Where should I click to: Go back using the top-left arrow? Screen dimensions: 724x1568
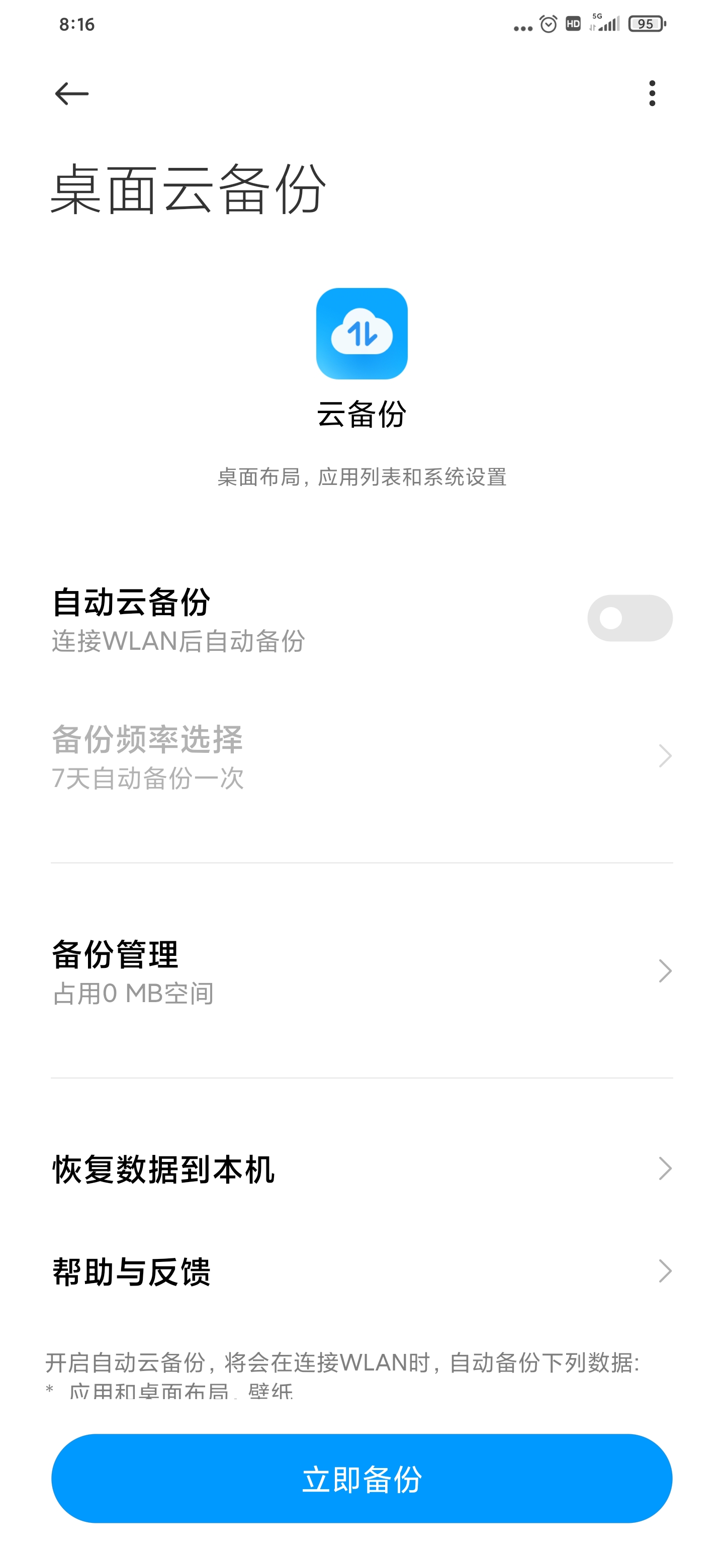(72, 94)
